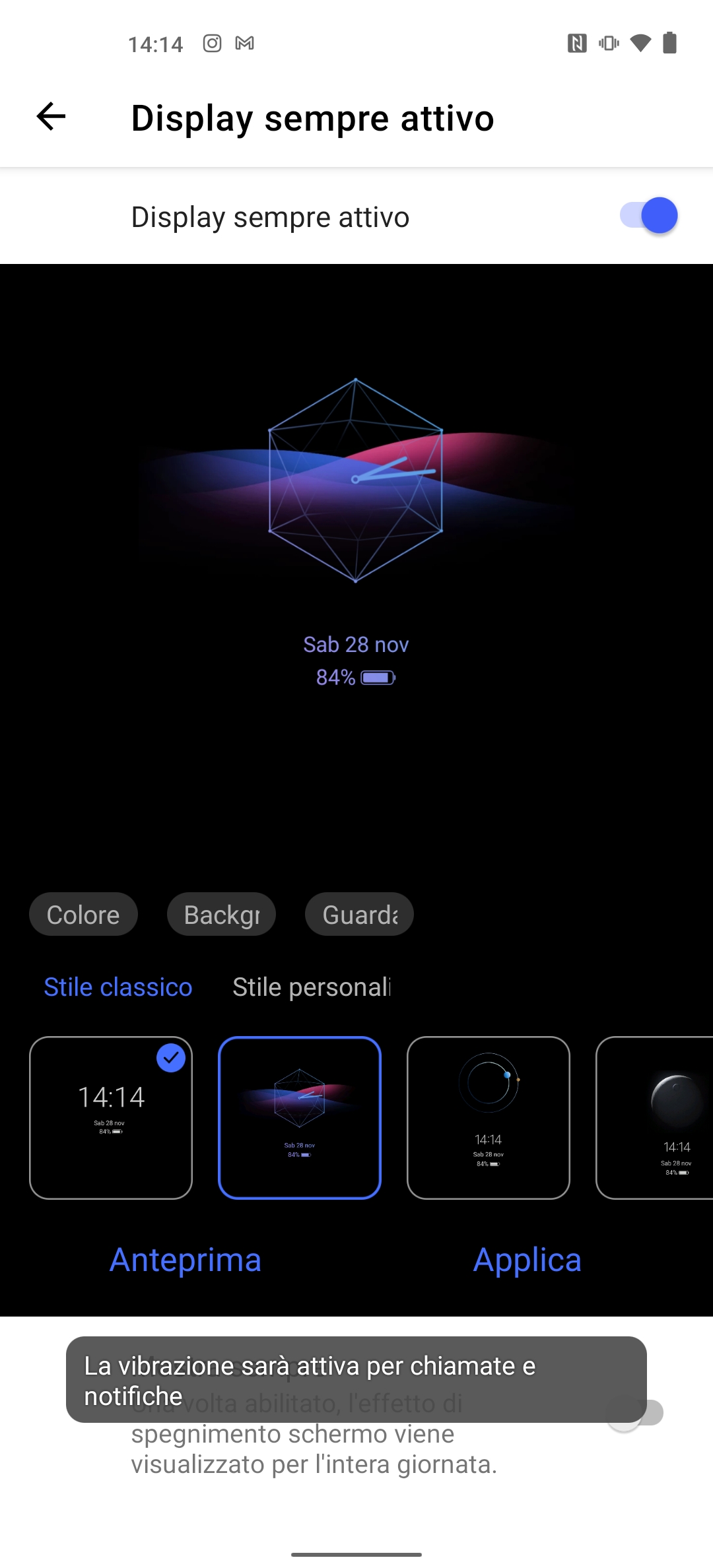
Task: Tap Applica to apply the style
Action: tap(527, 1260)
